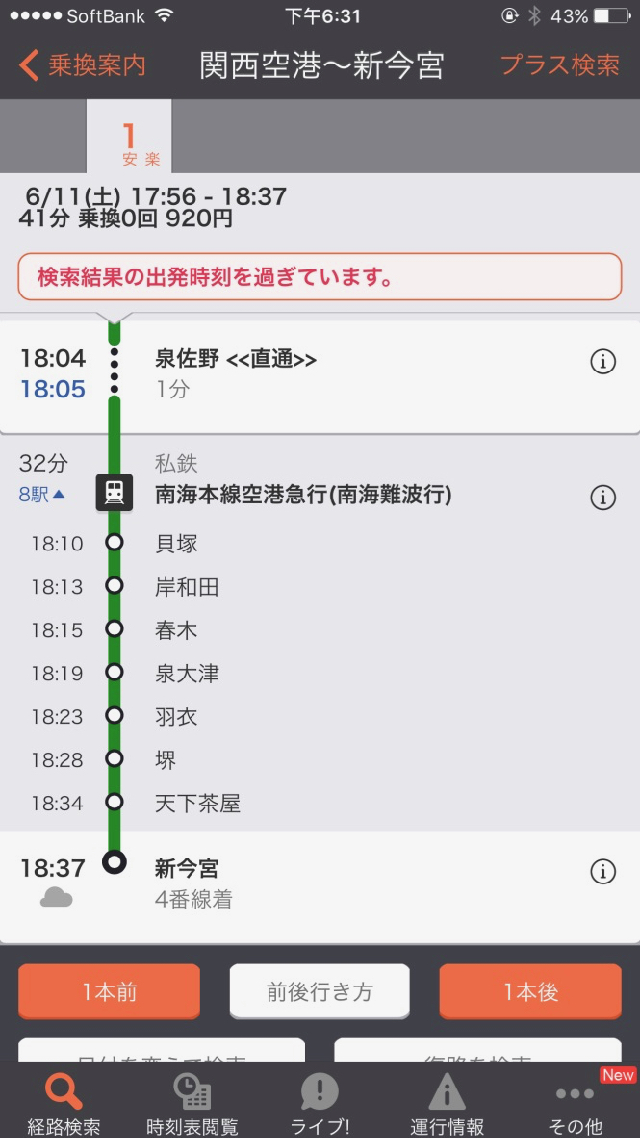Open info icon for 泉佐野 station
The image size is (640, 1138).
click(x=603, y=362)
